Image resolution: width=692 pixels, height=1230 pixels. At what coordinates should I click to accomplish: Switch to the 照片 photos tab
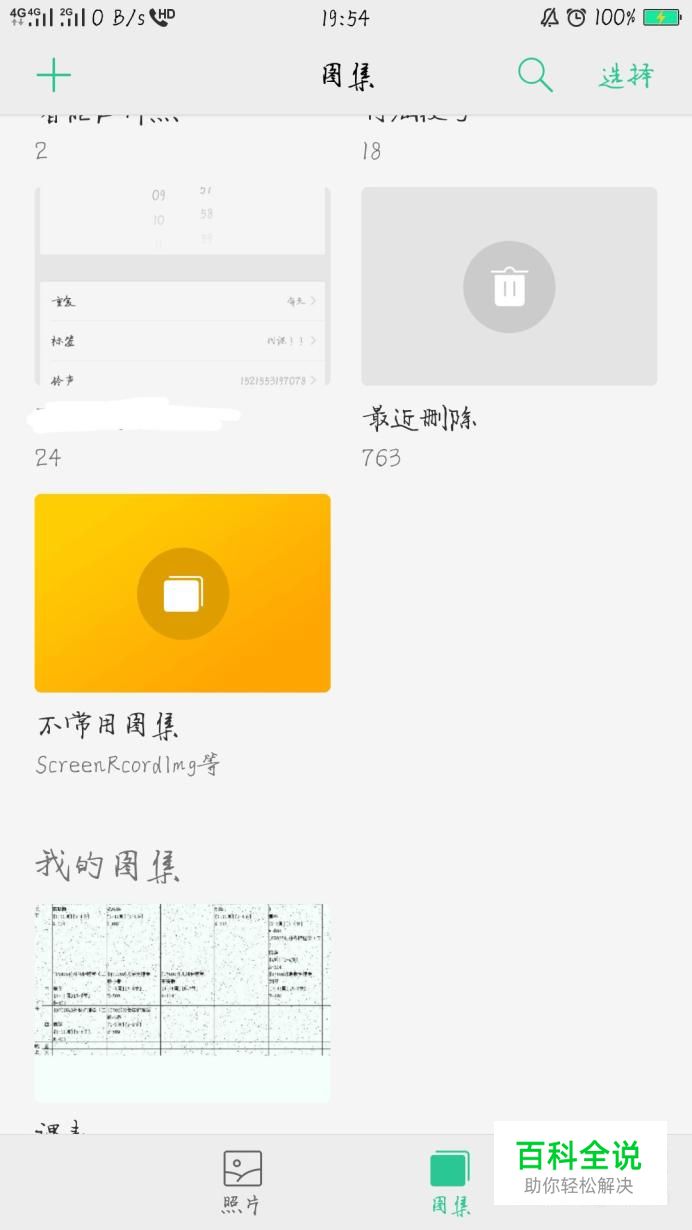[241, 1183]
